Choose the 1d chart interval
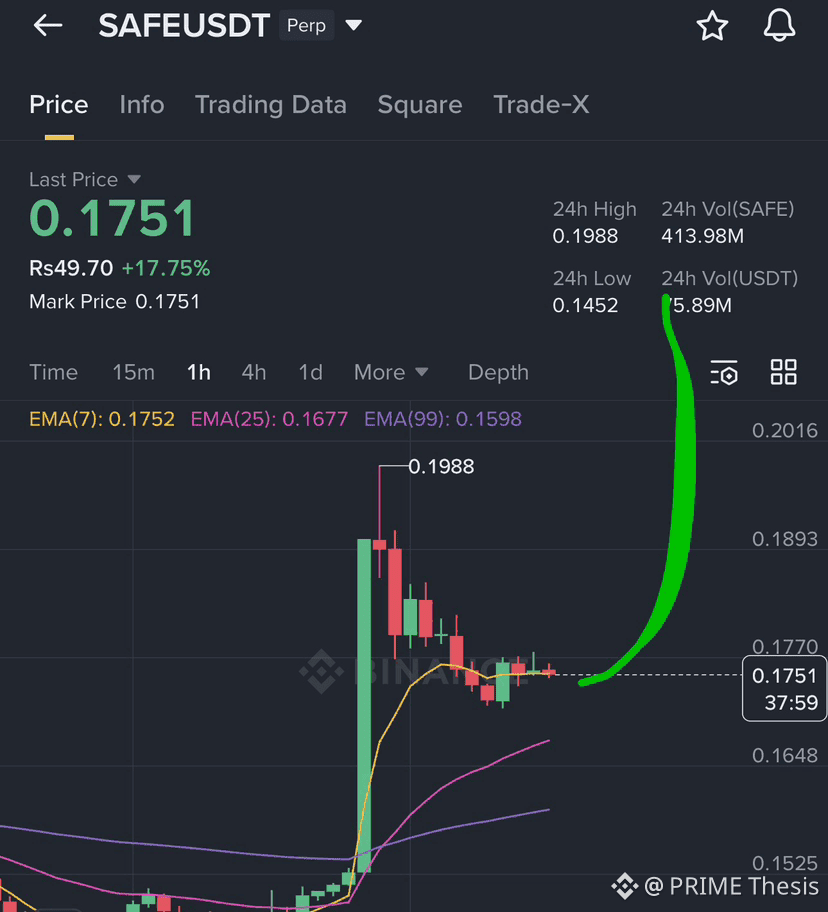Viewport: 828px width, 912px height. [311, 373]
